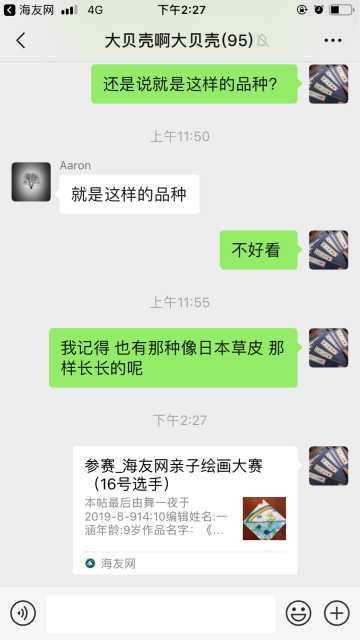The image size is (360, 640).
Task: Return to 海友网 app from status bar
Action: click(29, 10)
